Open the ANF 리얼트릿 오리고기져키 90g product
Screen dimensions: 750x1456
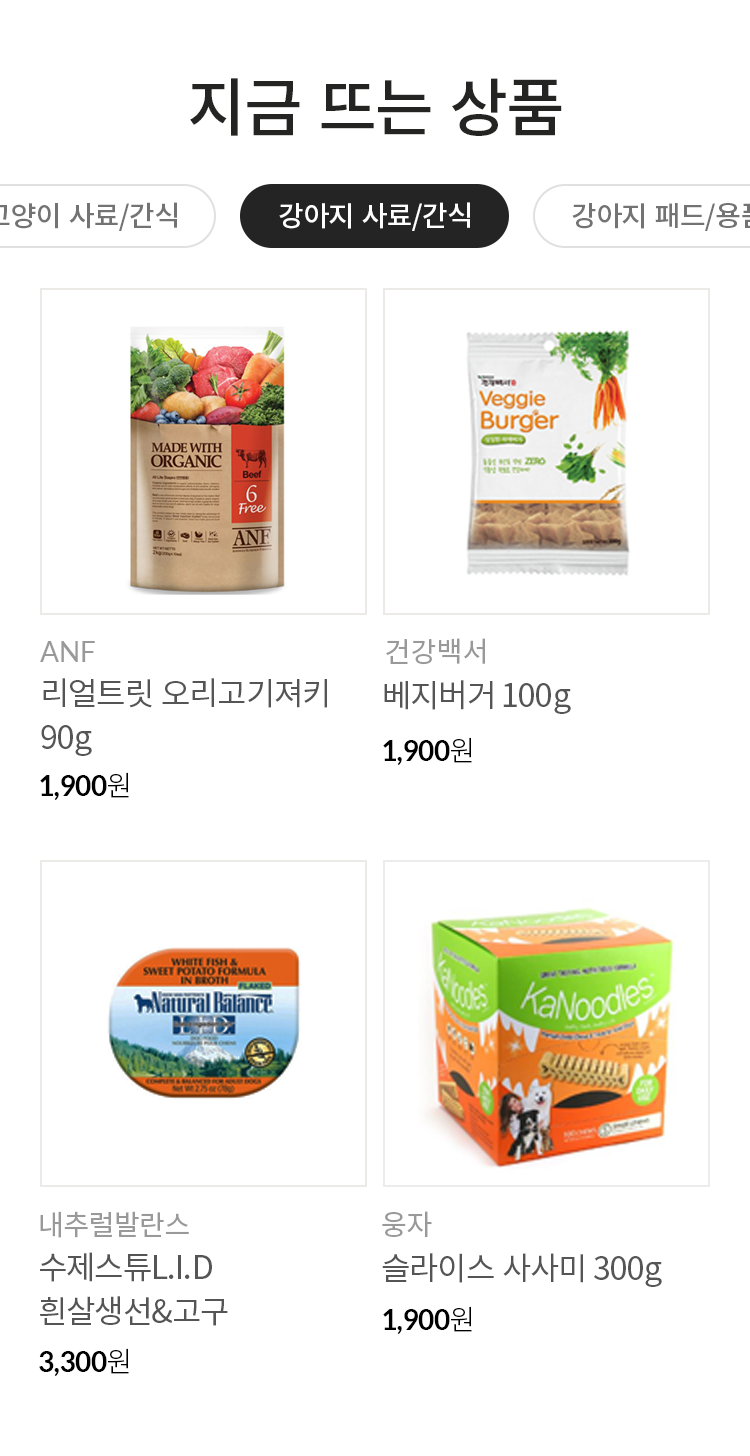(x=203, y=452)
